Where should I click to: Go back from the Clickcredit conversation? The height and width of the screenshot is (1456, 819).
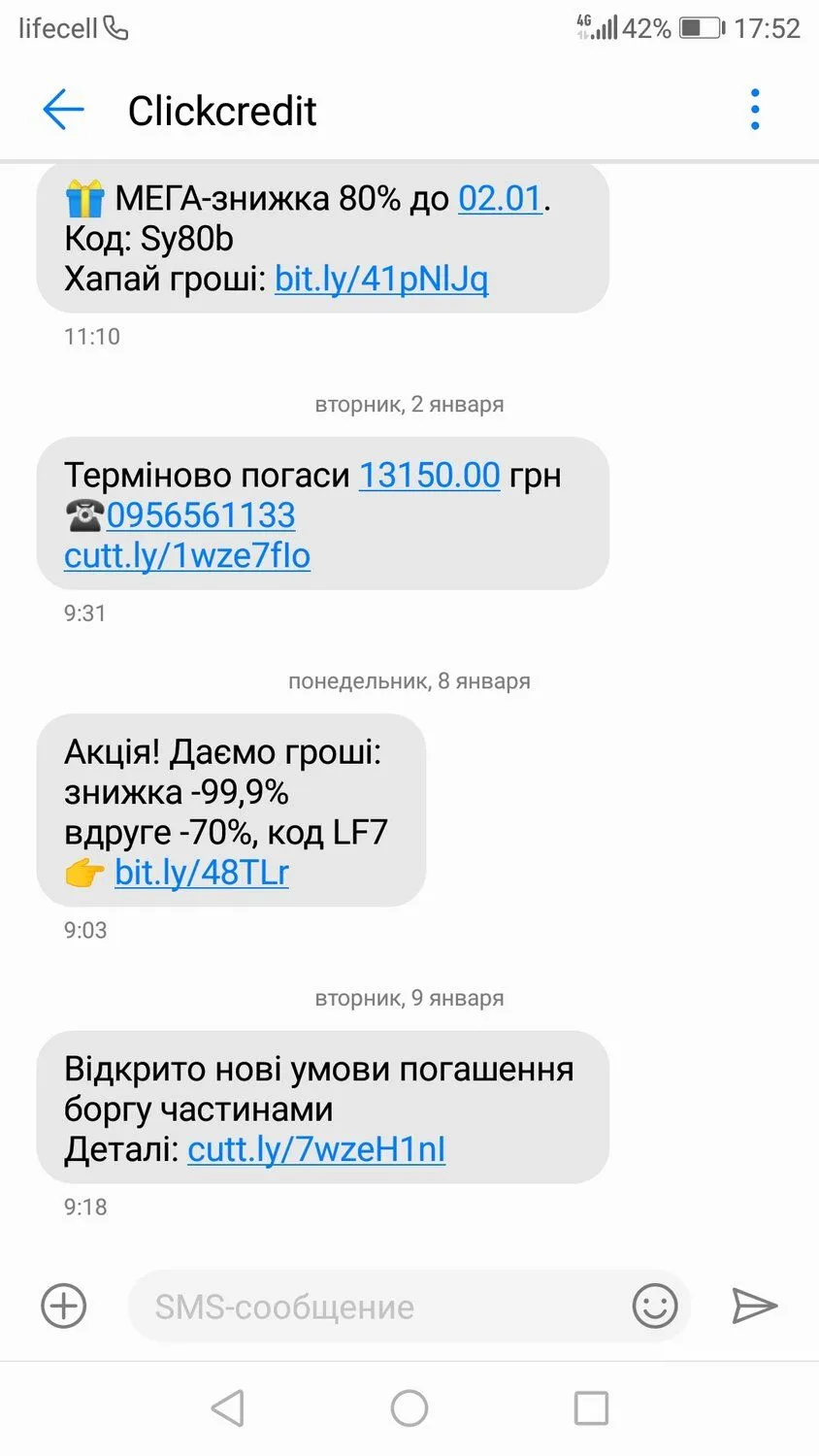coord(63,110)
